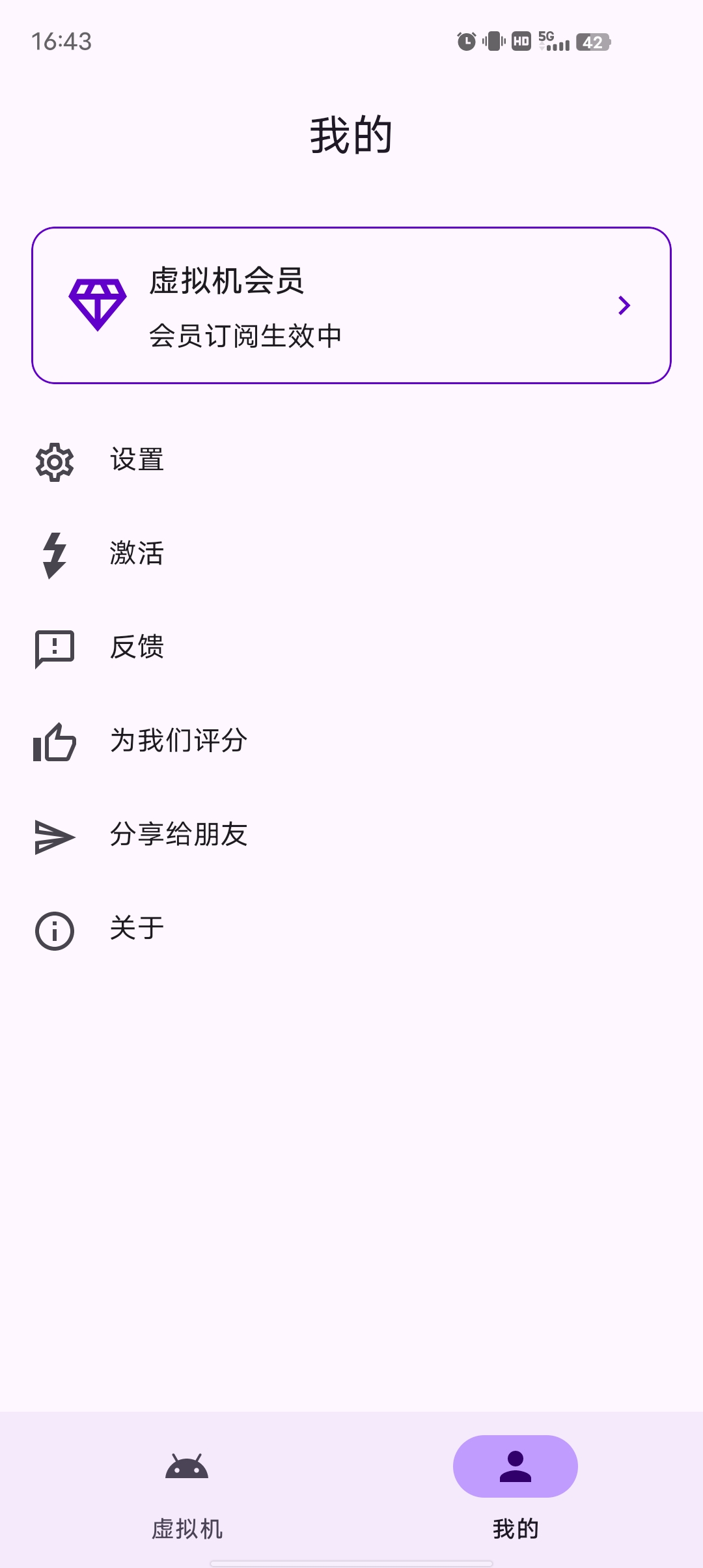Viewport: 703px width, 1568px height.
Task: Tap 分享给朋友 to share with friends
Action: (178, 835)
